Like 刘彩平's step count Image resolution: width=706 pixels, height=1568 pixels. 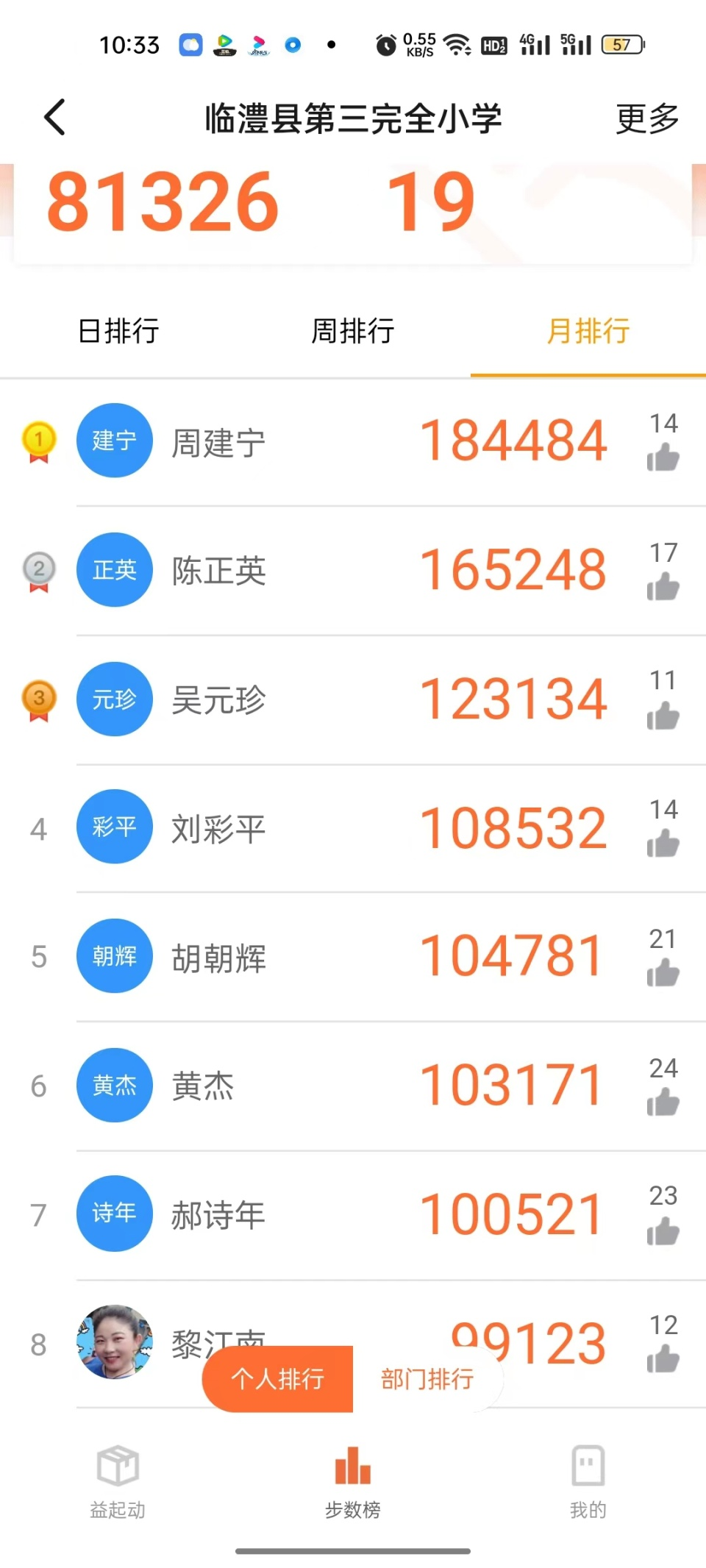(x=663, y=843)
